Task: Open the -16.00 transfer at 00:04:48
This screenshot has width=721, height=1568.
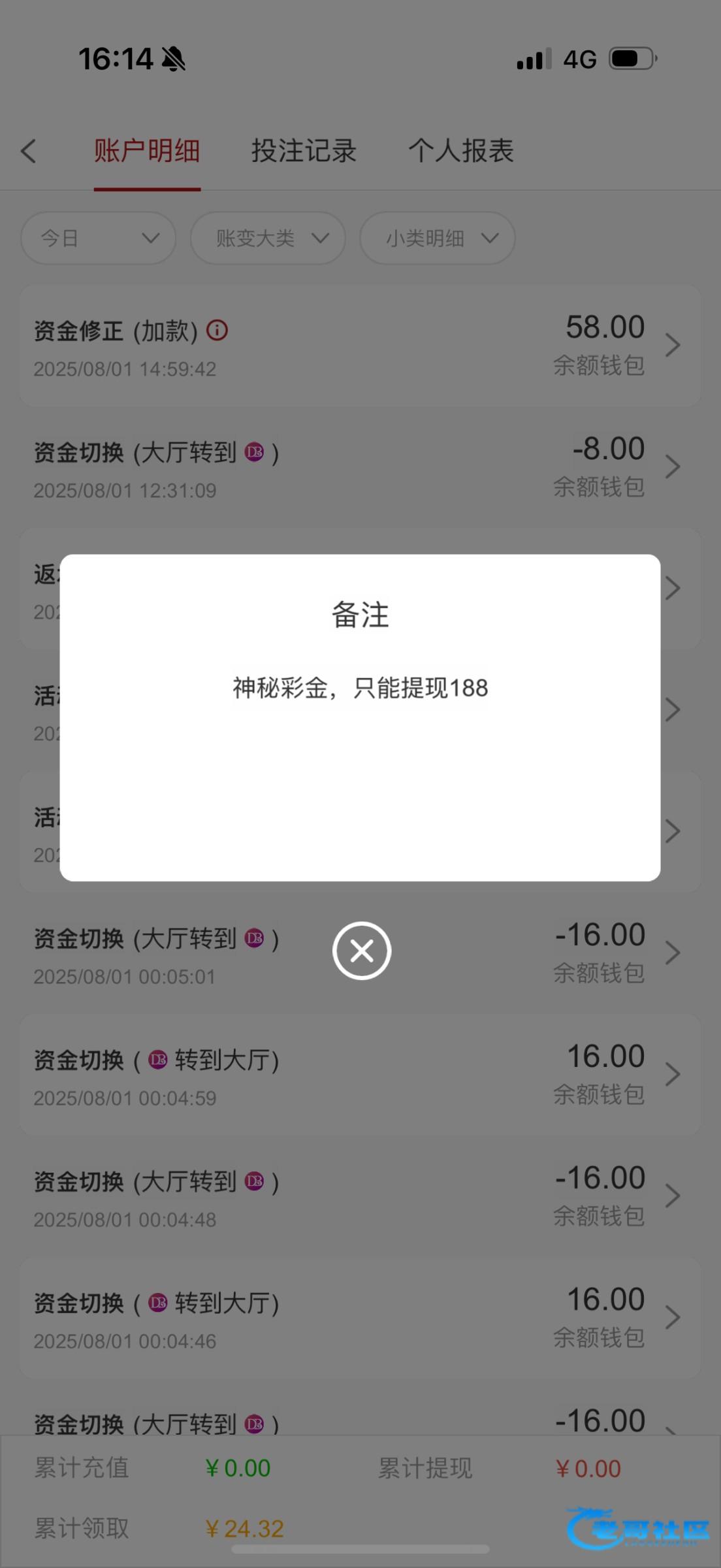Action: 360,1196
